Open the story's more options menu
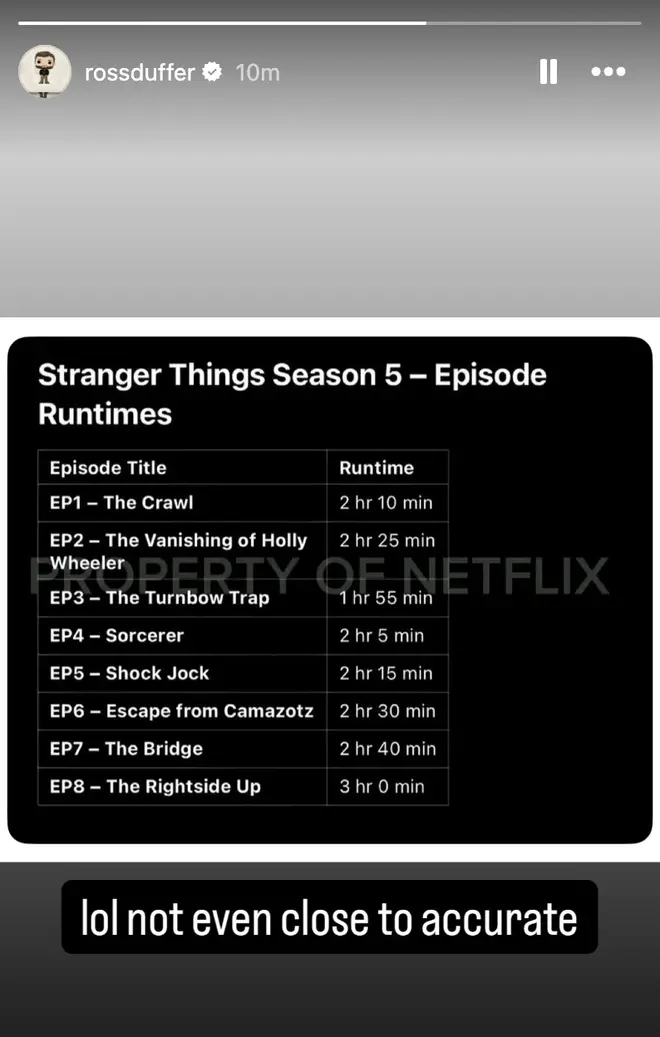The width and height of the screenshot is (660, 1037). pos(608,72)
